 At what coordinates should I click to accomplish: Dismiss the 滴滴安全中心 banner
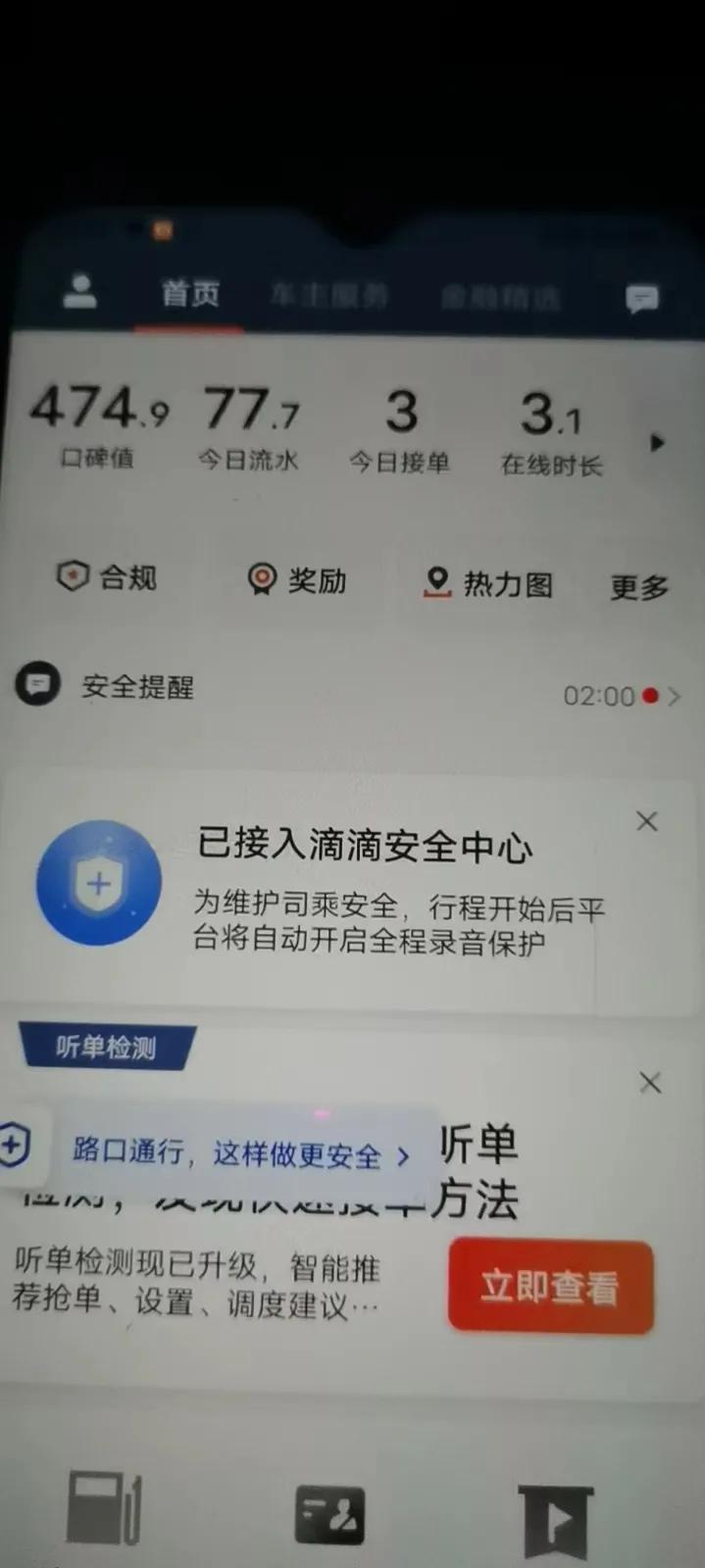(647, 821)
